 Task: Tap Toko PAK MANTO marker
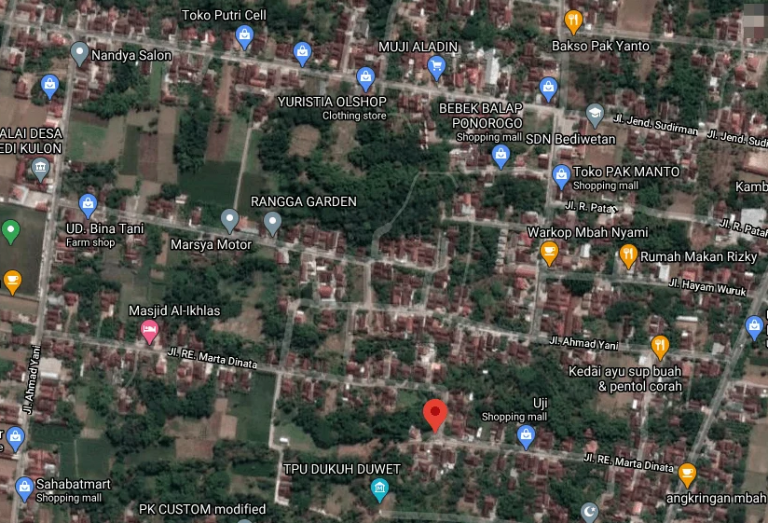[x=562, y=177]
